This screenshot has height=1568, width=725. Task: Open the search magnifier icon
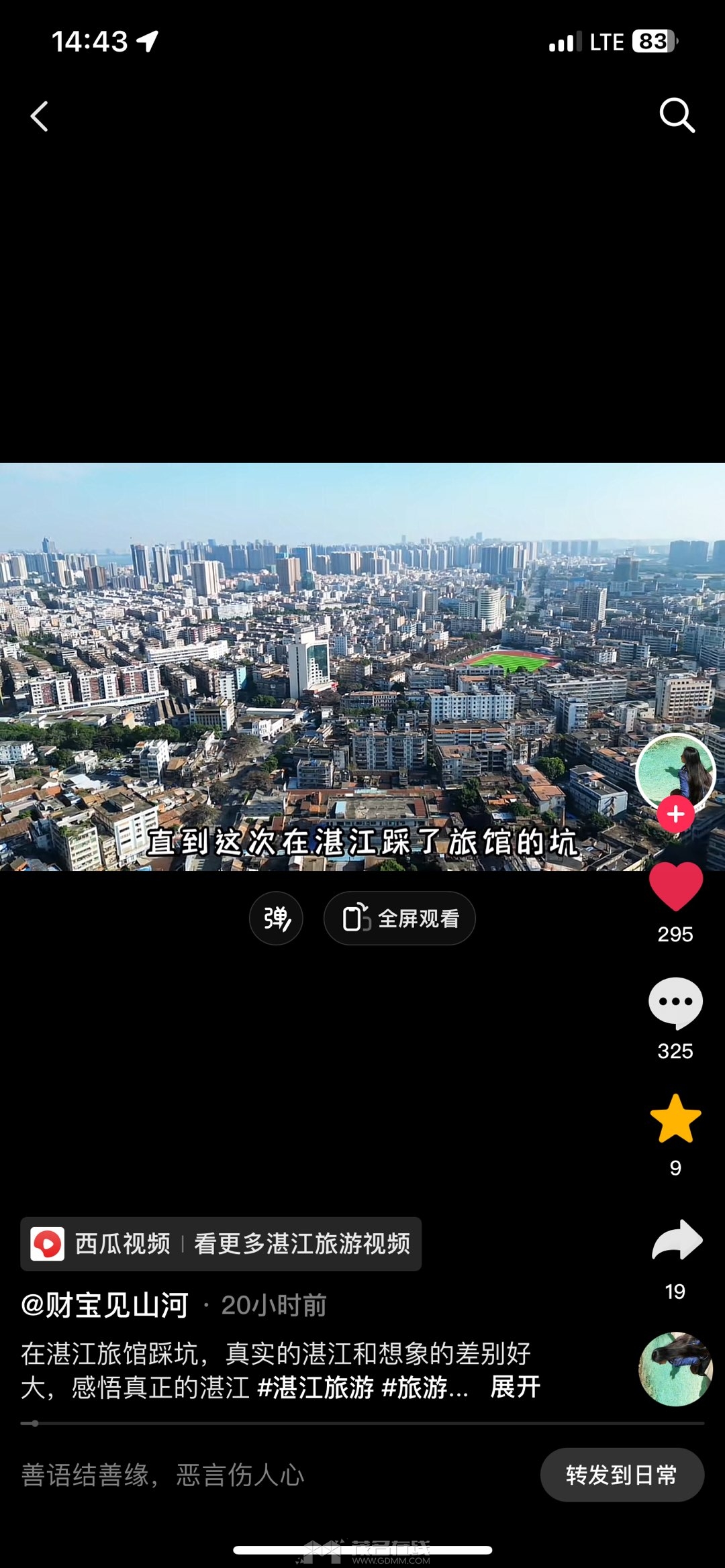click(x=676, y=115)
